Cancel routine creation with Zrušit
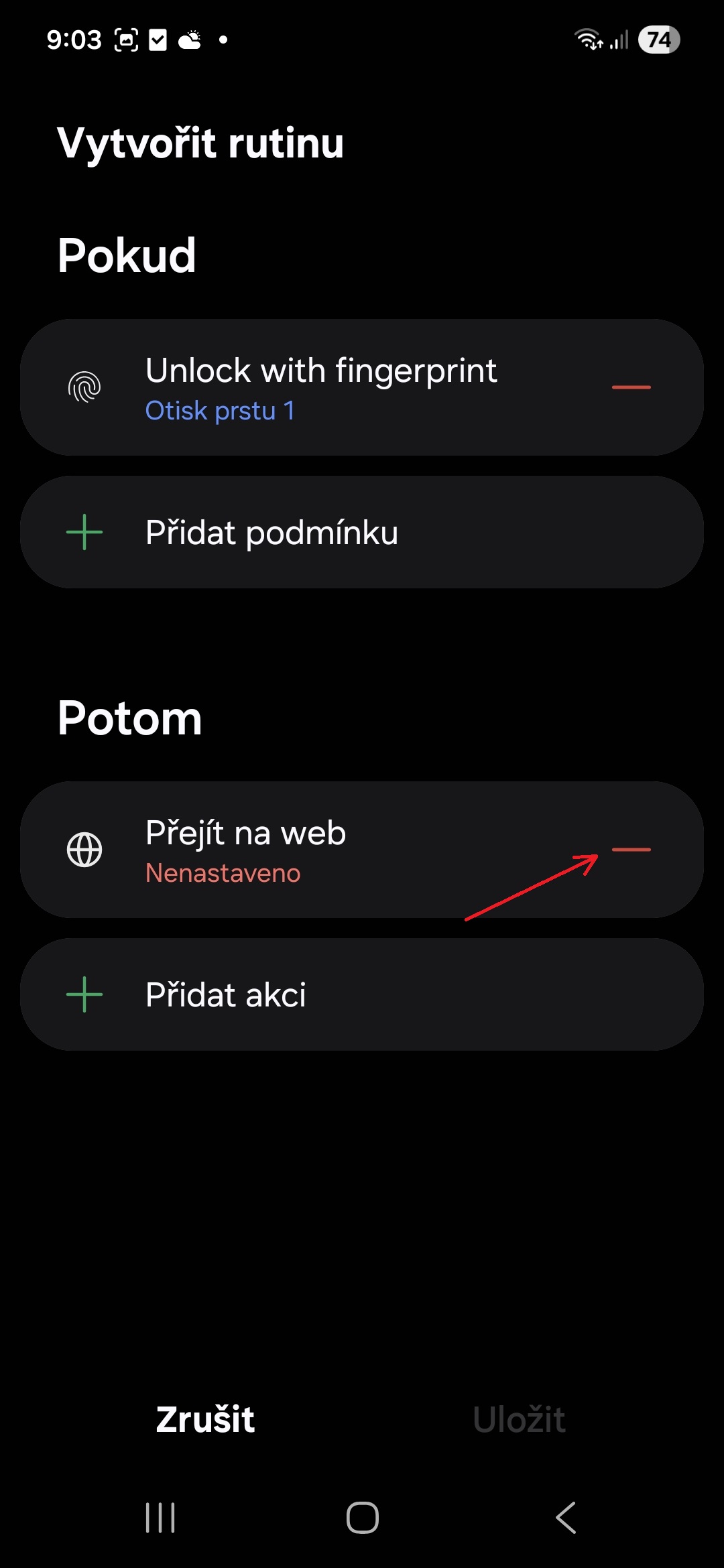724x1568 pixels. click(x=205, y=1419)
